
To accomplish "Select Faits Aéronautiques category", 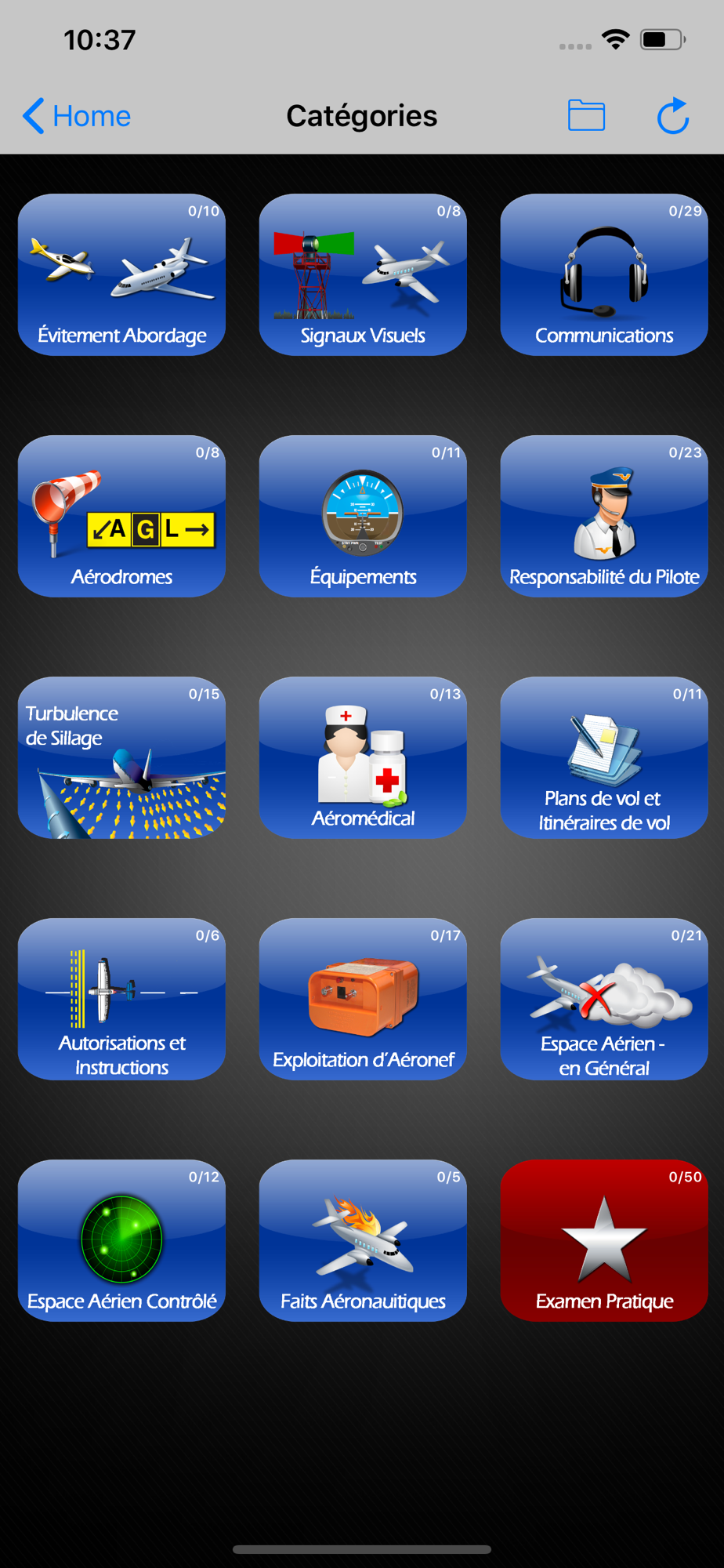I will pyautogui.click(x=363, y=1241).
